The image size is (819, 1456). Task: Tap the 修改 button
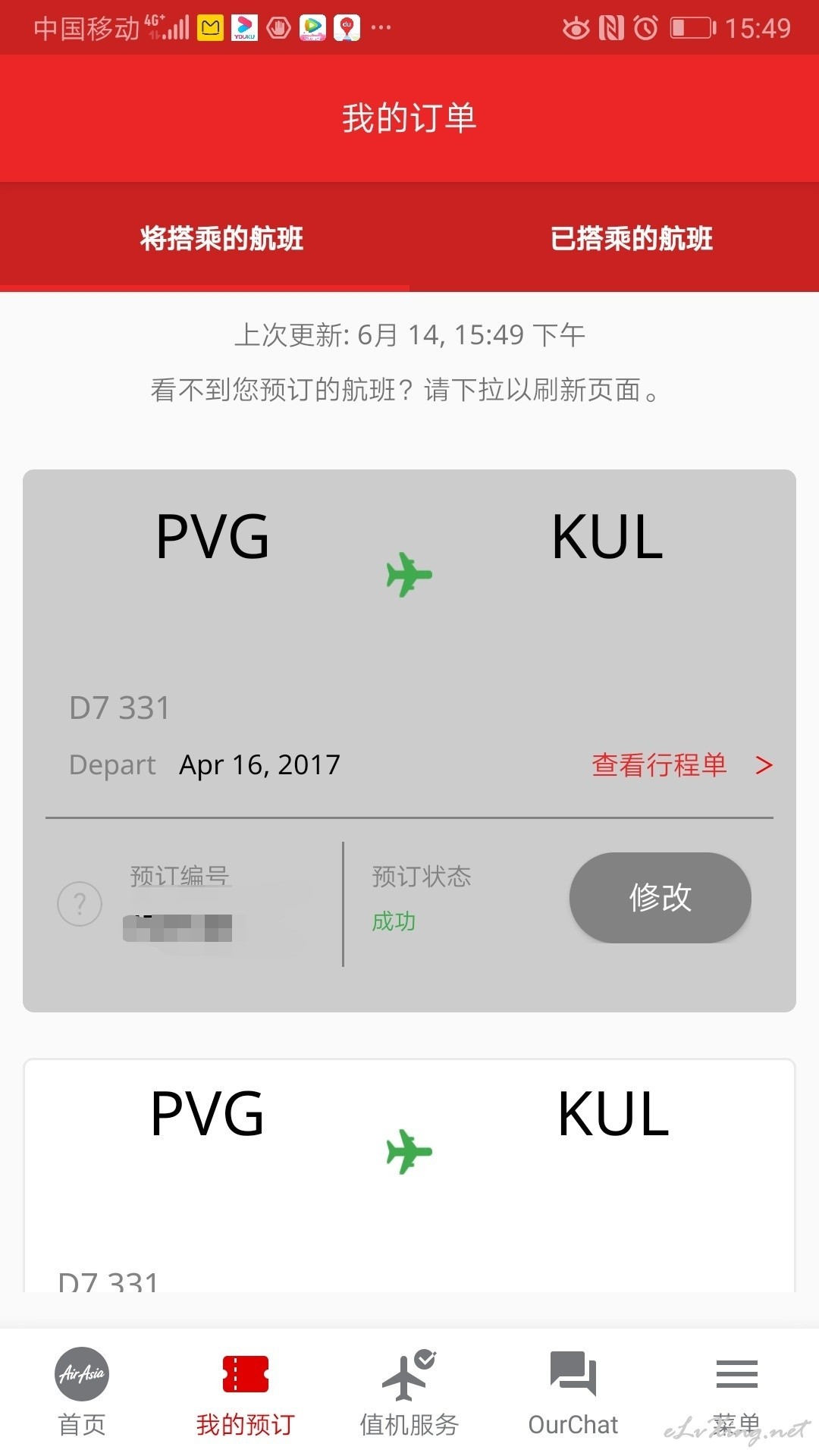[x=660, y=898]
